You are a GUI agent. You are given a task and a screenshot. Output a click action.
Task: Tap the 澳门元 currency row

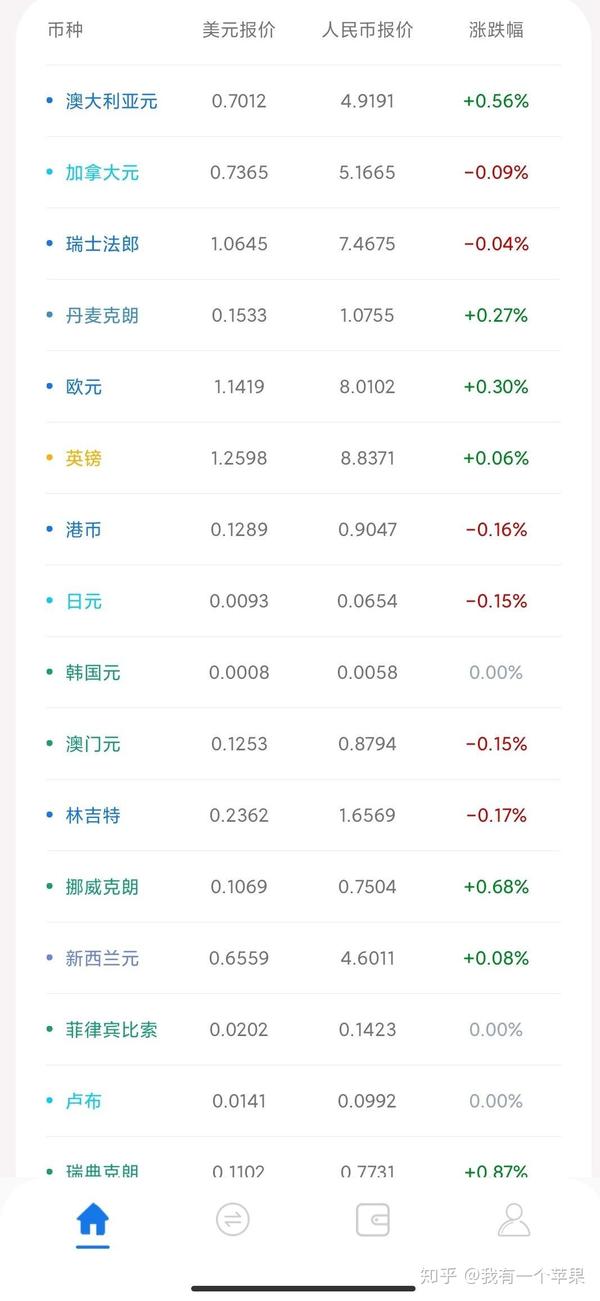coord(303,745)
